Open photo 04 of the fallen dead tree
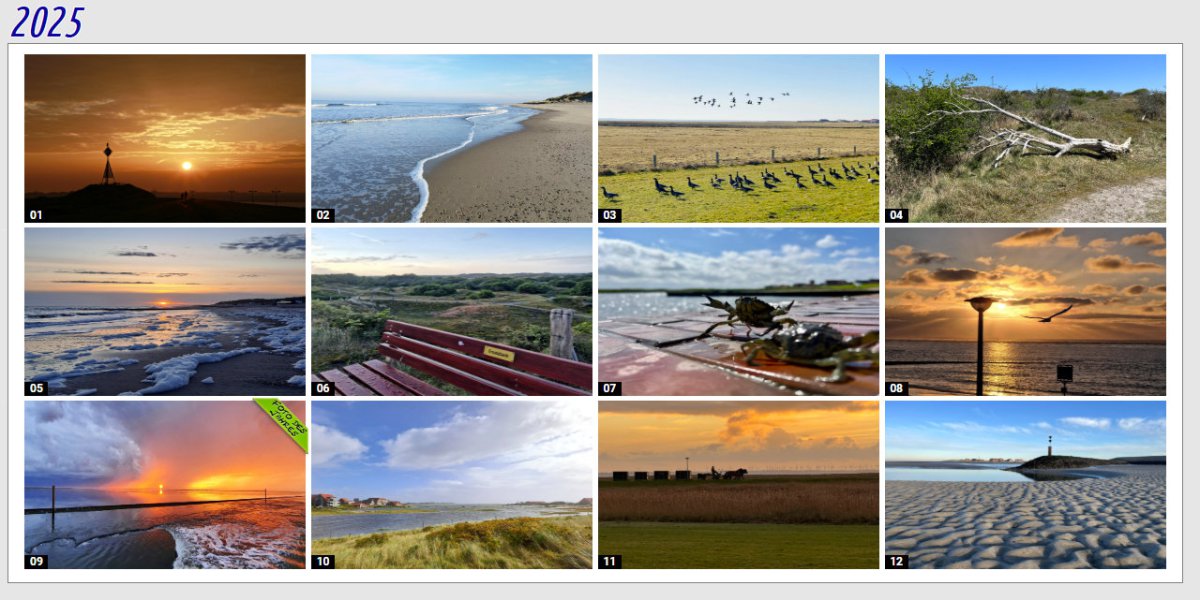 coord(1025,138)
